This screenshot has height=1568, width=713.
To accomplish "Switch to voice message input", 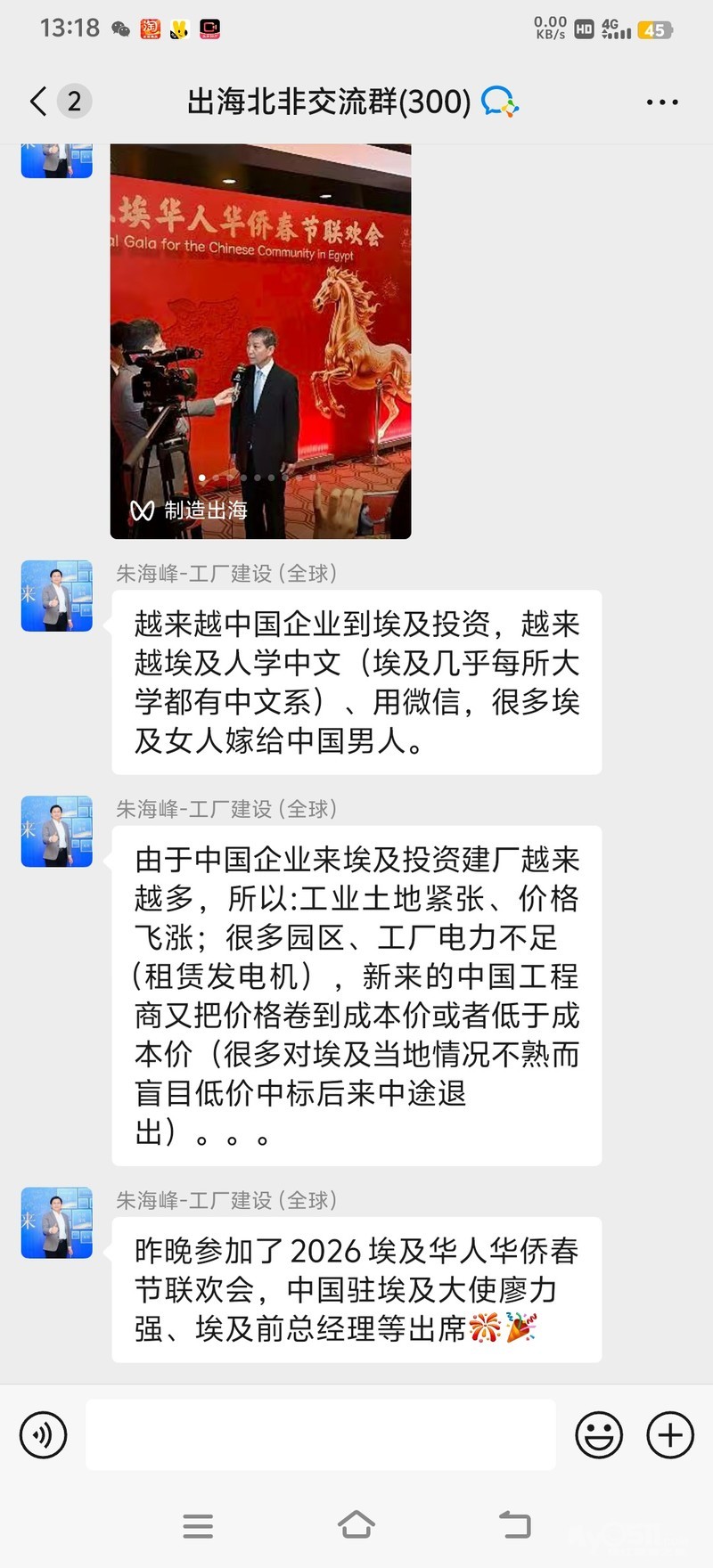I will pos(43,1435).
